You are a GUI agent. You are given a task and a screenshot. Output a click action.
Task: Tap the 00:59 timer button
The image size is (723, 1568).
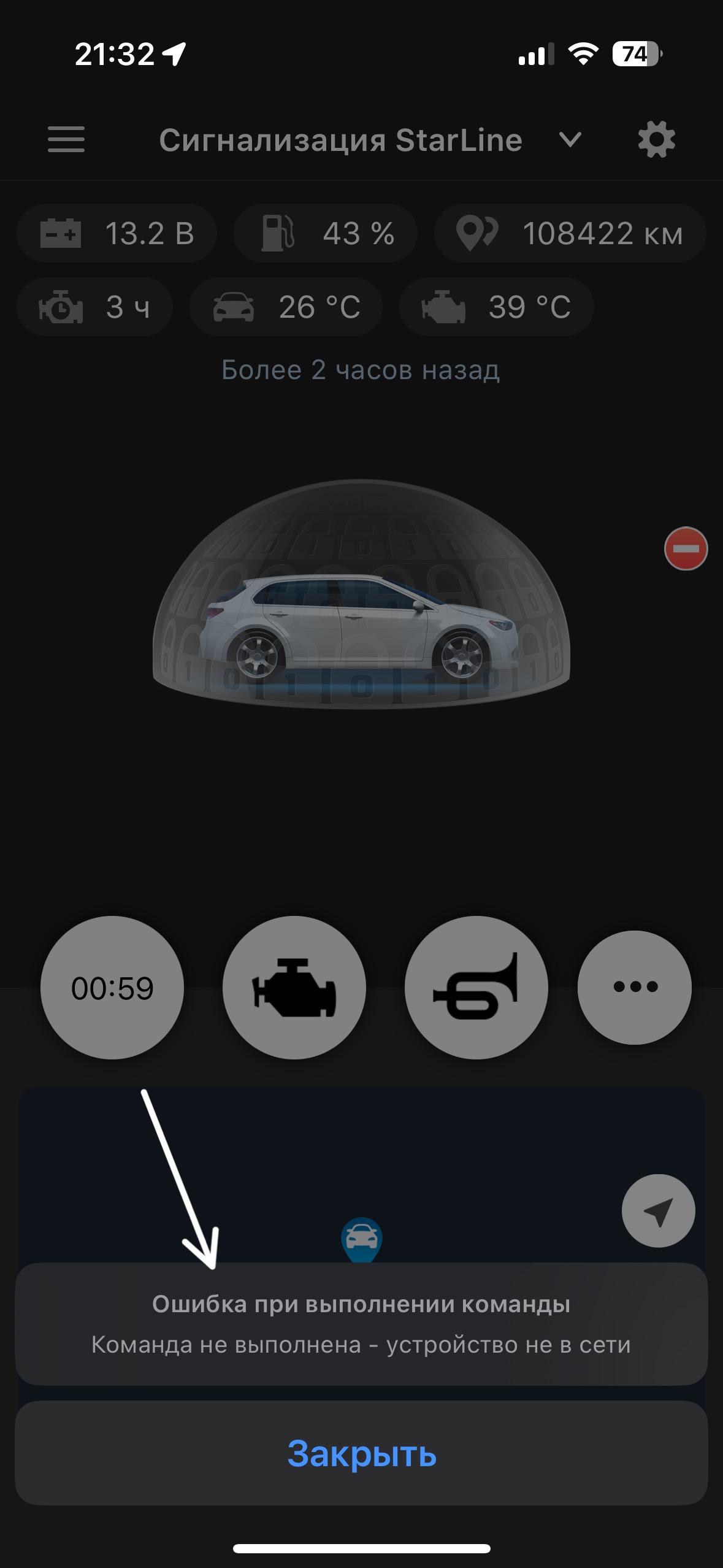[x=112, y=987]
